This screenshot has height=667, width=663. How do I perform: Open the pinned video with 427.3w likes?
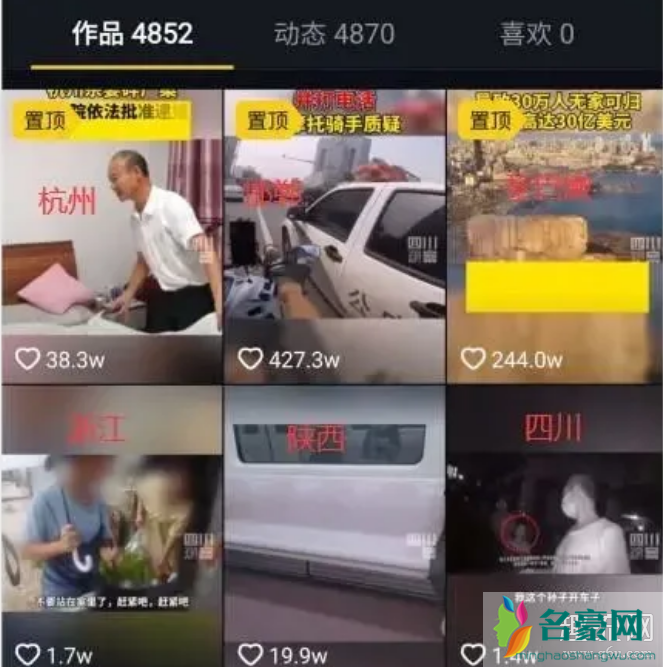pos(334,235)
